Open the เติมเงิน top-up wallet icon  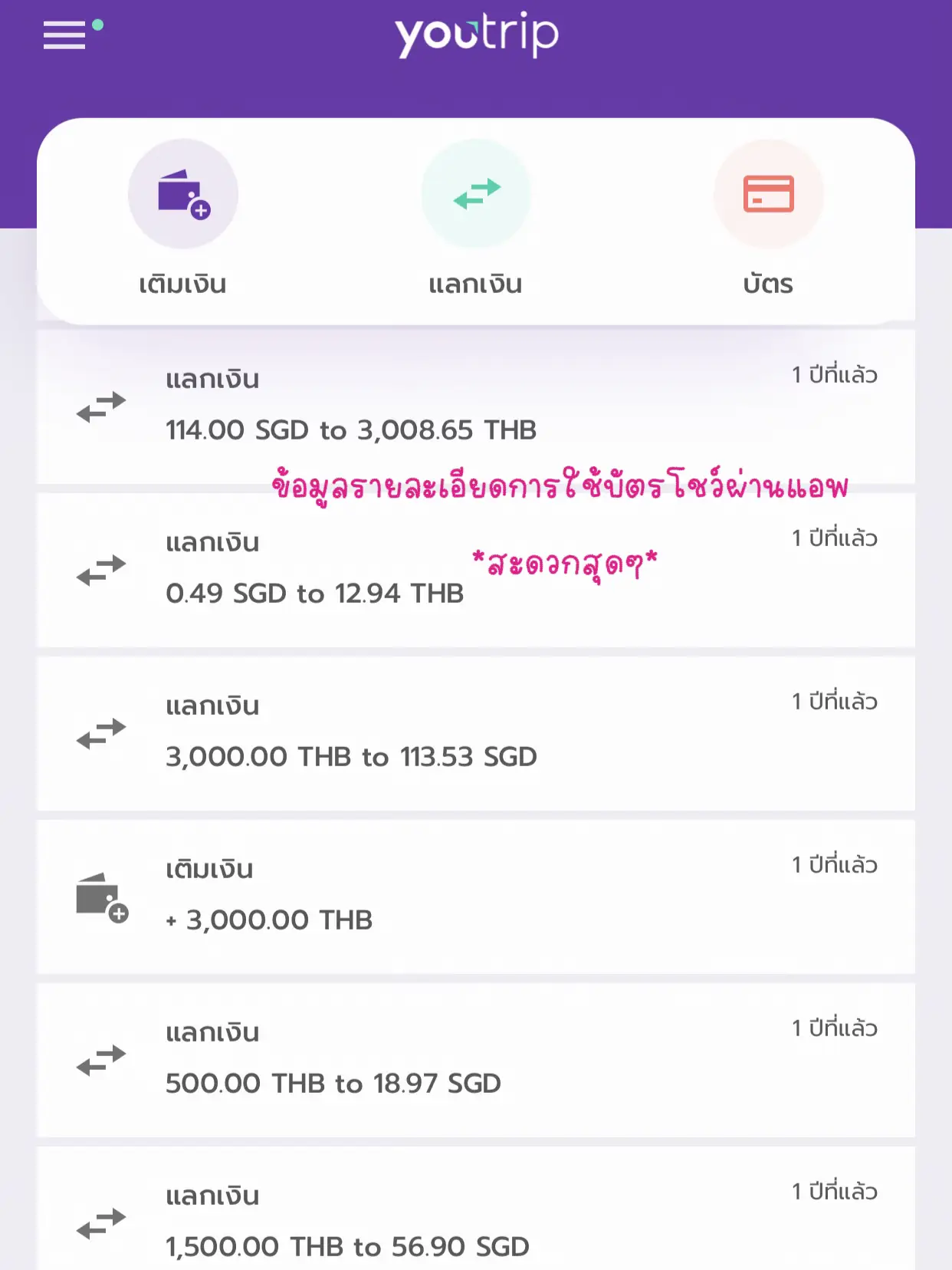(x=182, y=194)
